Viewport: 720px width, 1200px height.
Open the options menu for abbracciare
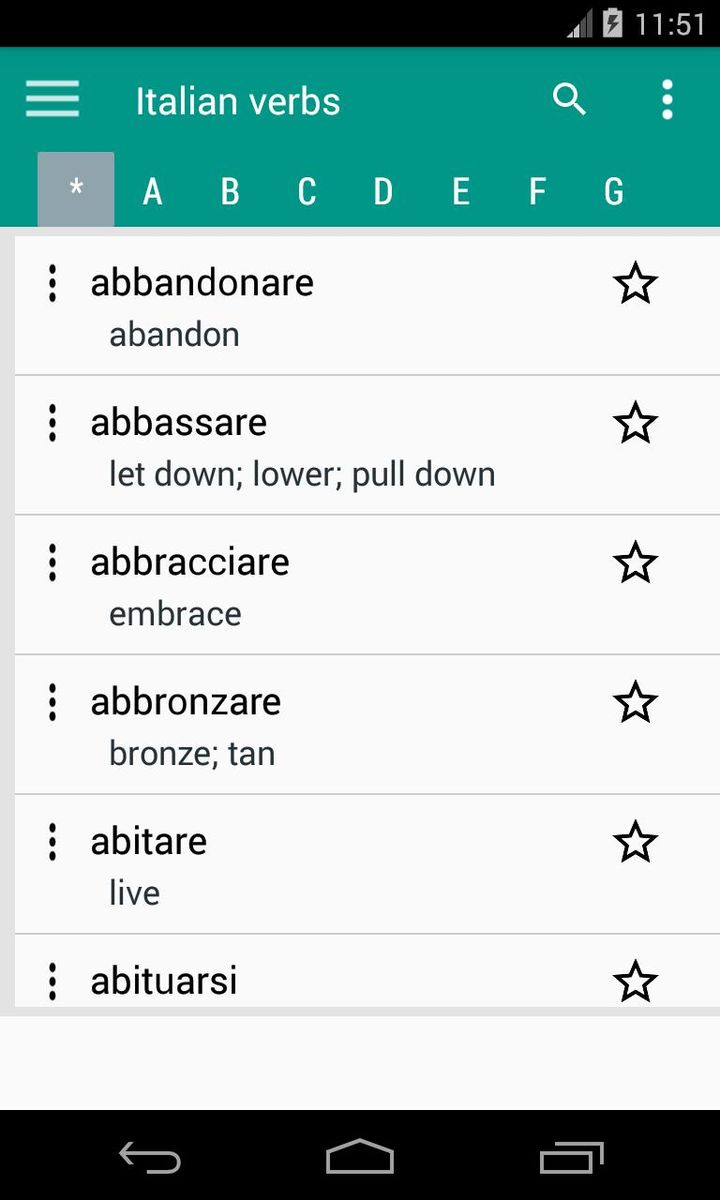tap(52, 563)
